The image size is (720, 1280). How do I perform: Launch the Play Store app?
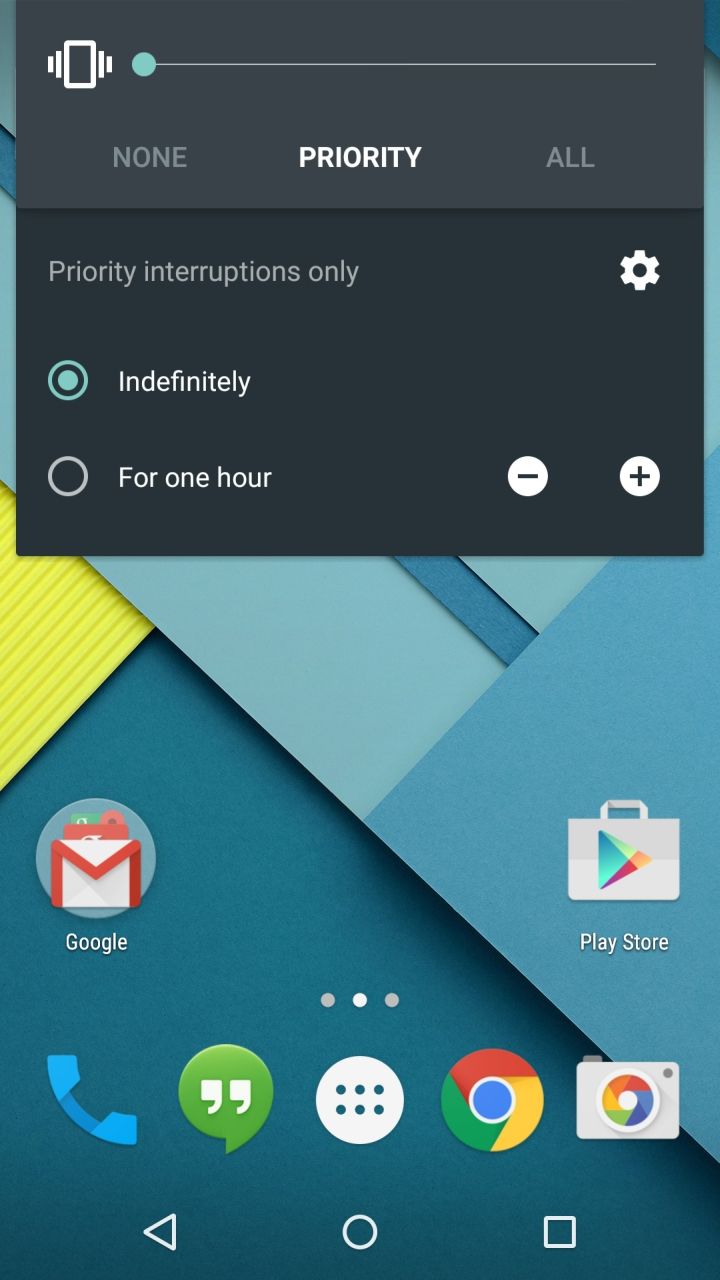pos(624,860)
